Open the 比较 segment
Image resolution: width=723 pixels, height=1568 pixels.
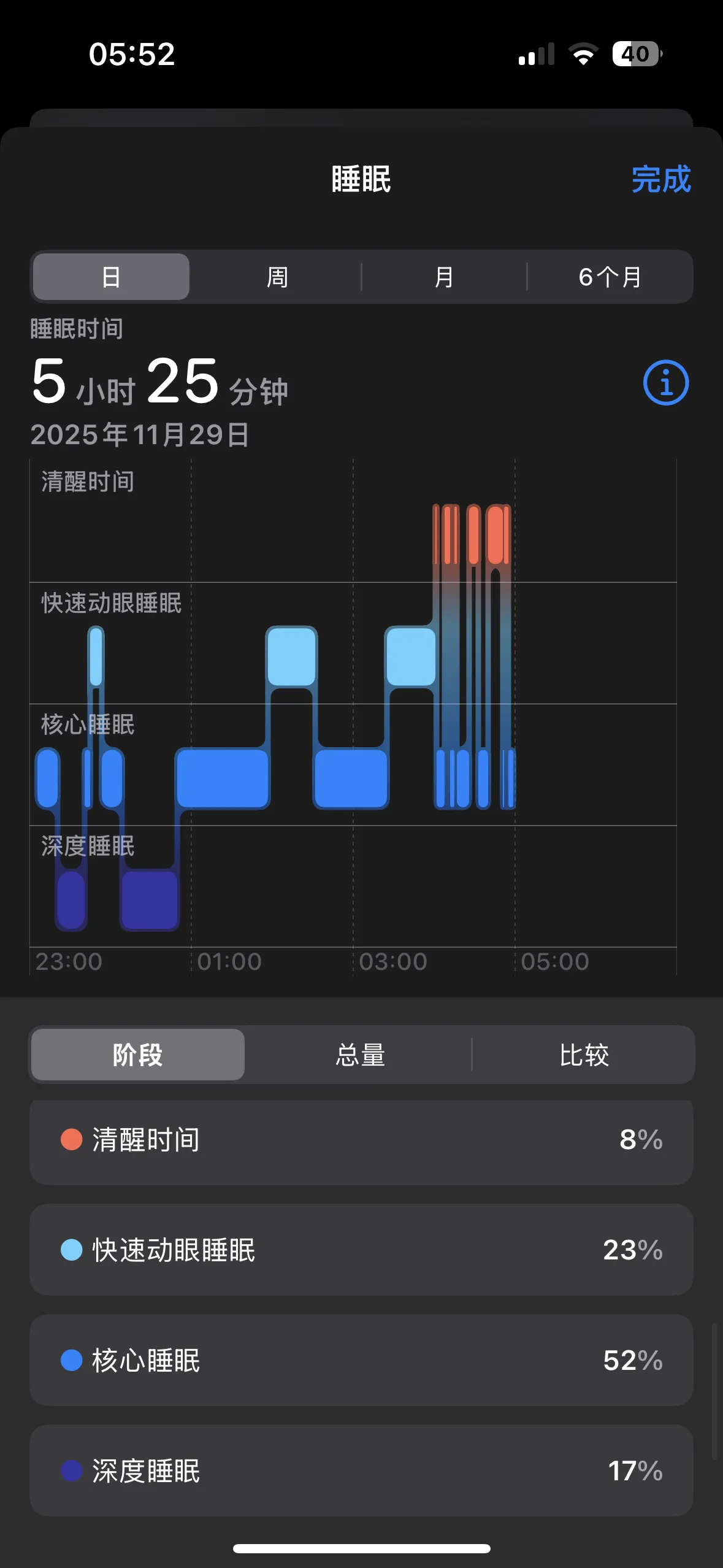(x=584, y=1055)
